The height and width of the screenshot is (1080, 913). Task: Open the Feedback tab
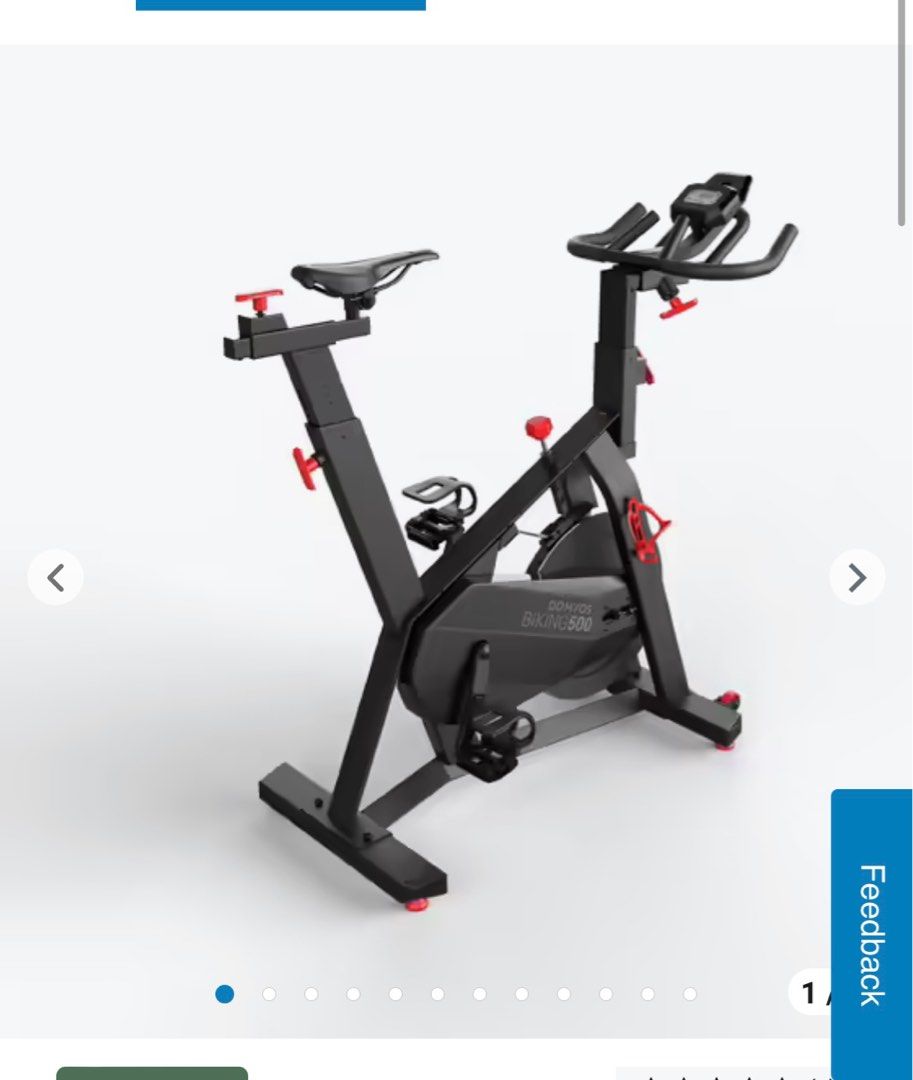(871, 933)
